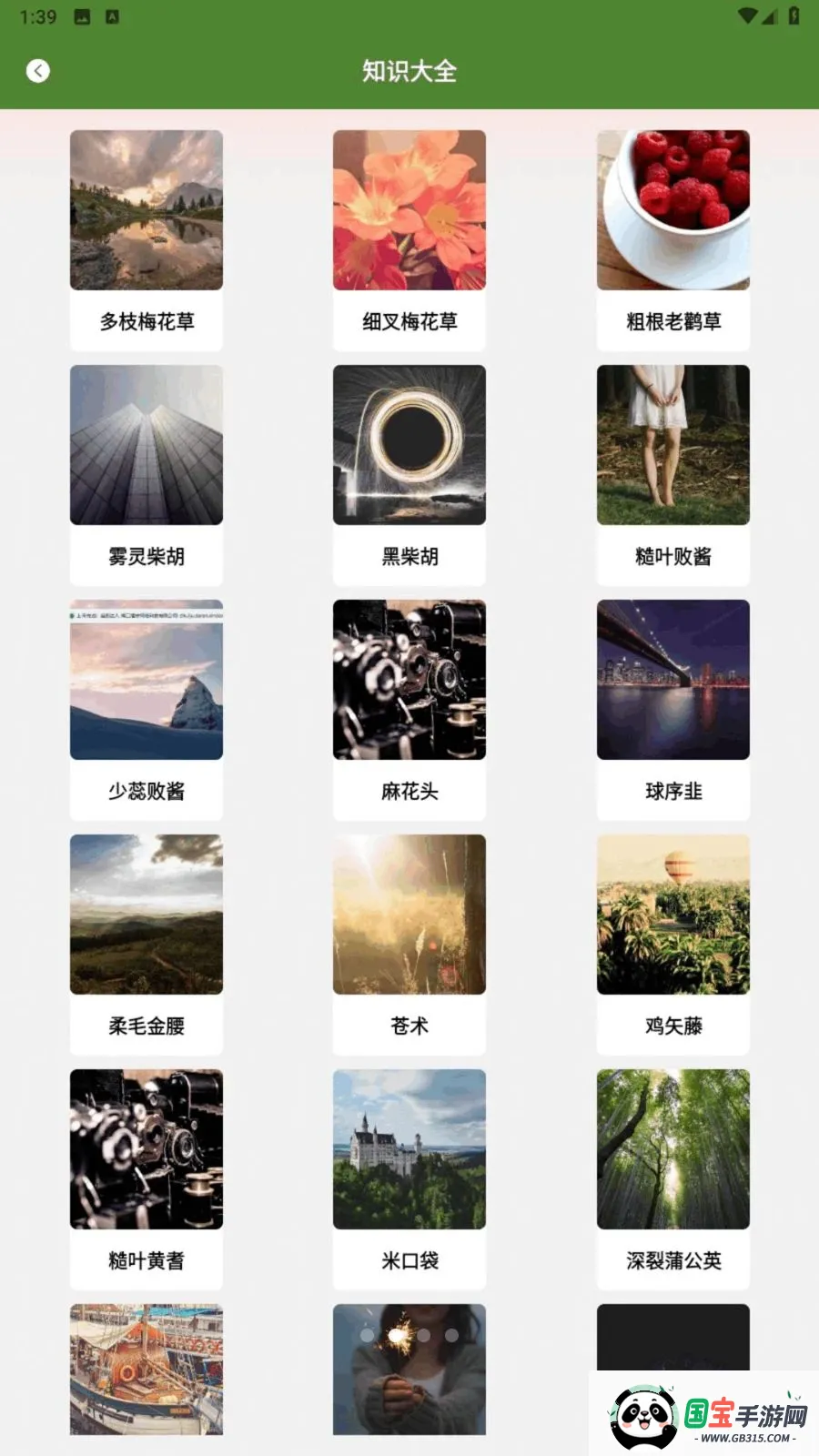Image resolution: width=819 pixels, height=1456 pixels.
Task: Open the 球序韭 card
Action: [673, 710]
